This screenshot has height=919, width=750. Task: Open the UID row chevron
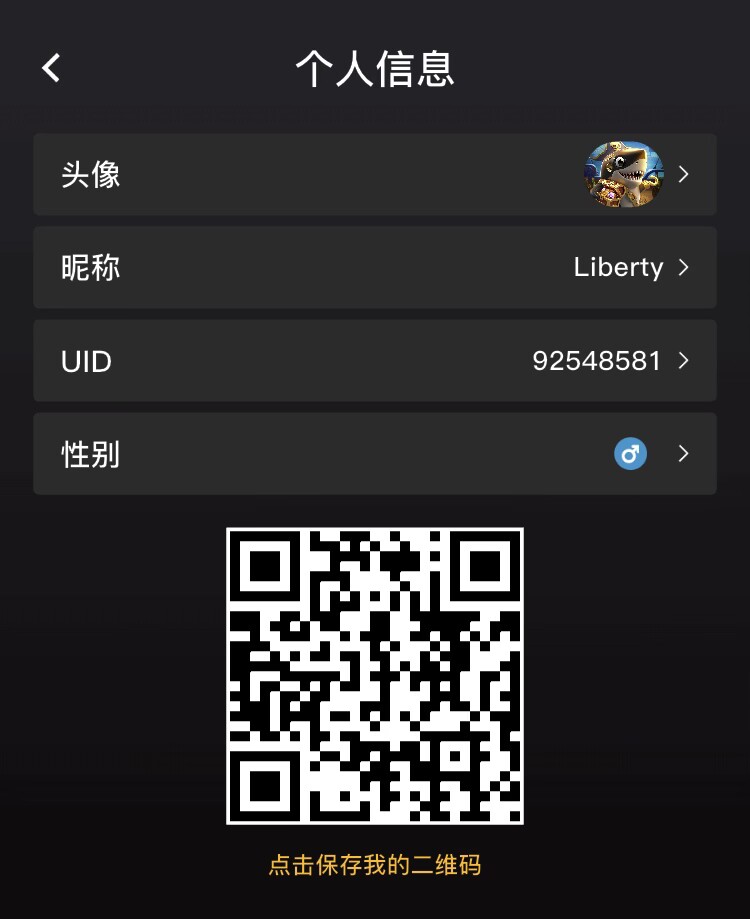[x=684, y=361]
